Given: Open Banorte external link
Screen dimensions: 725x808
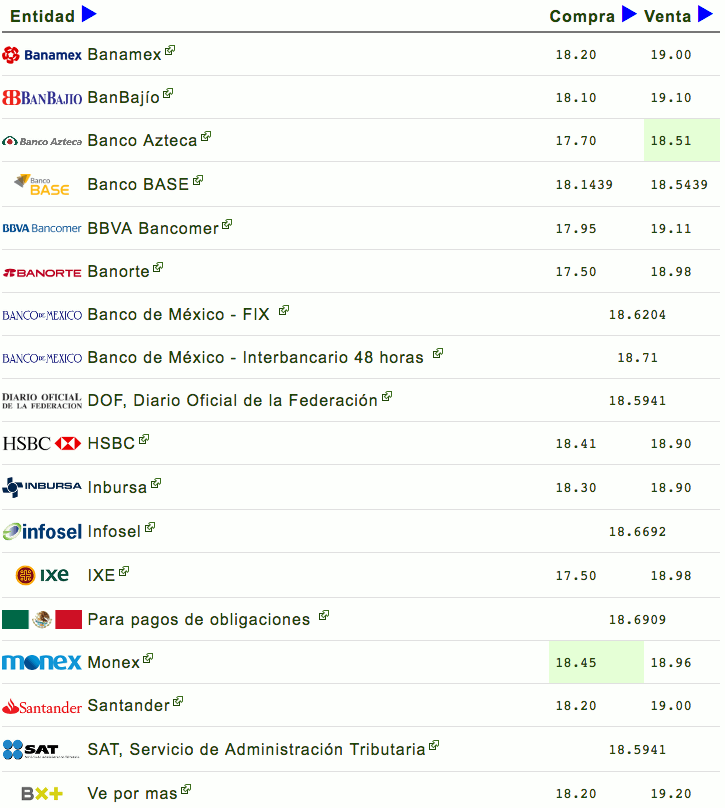Looking at the screenshot, I should click(x=158, y=268).
